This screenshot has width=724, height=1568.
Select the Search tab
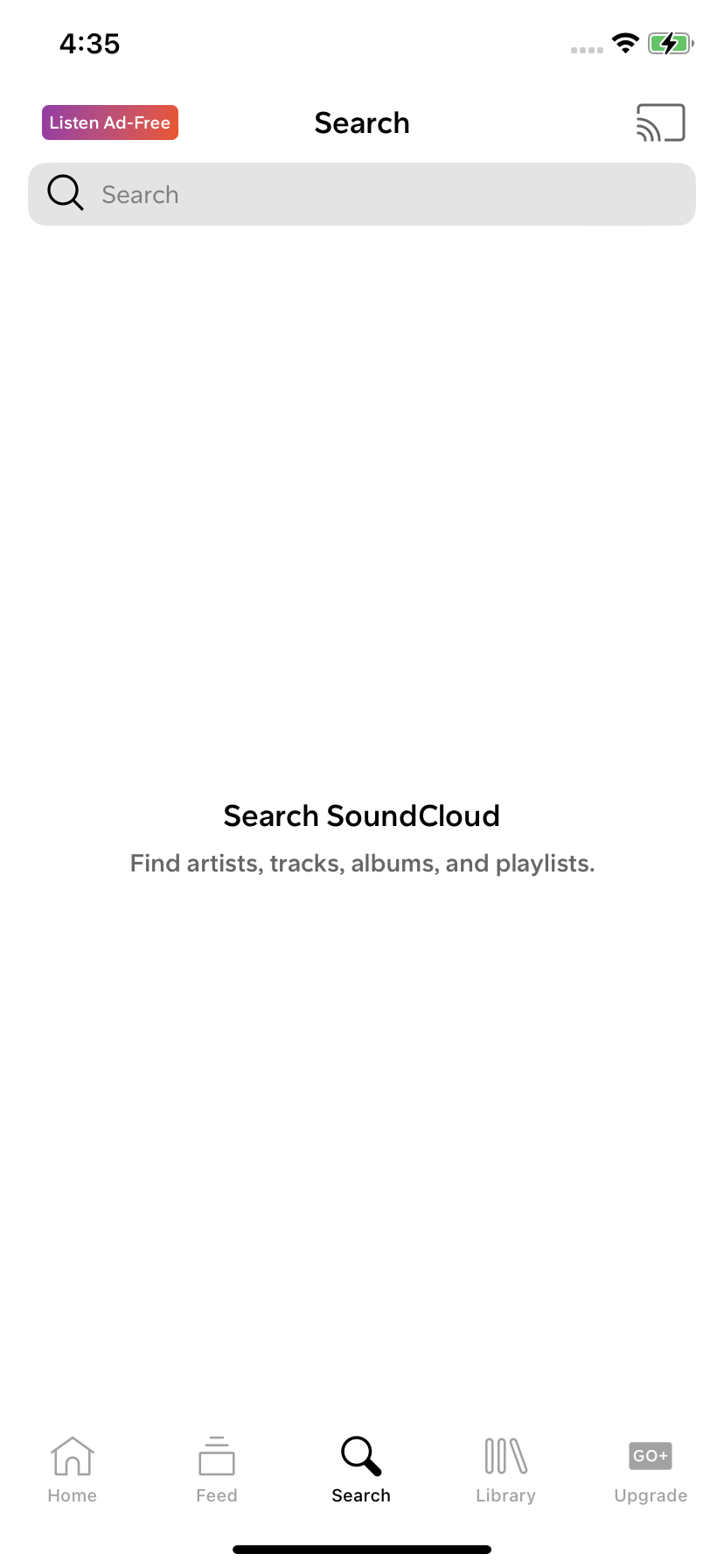click(361, 1470)
